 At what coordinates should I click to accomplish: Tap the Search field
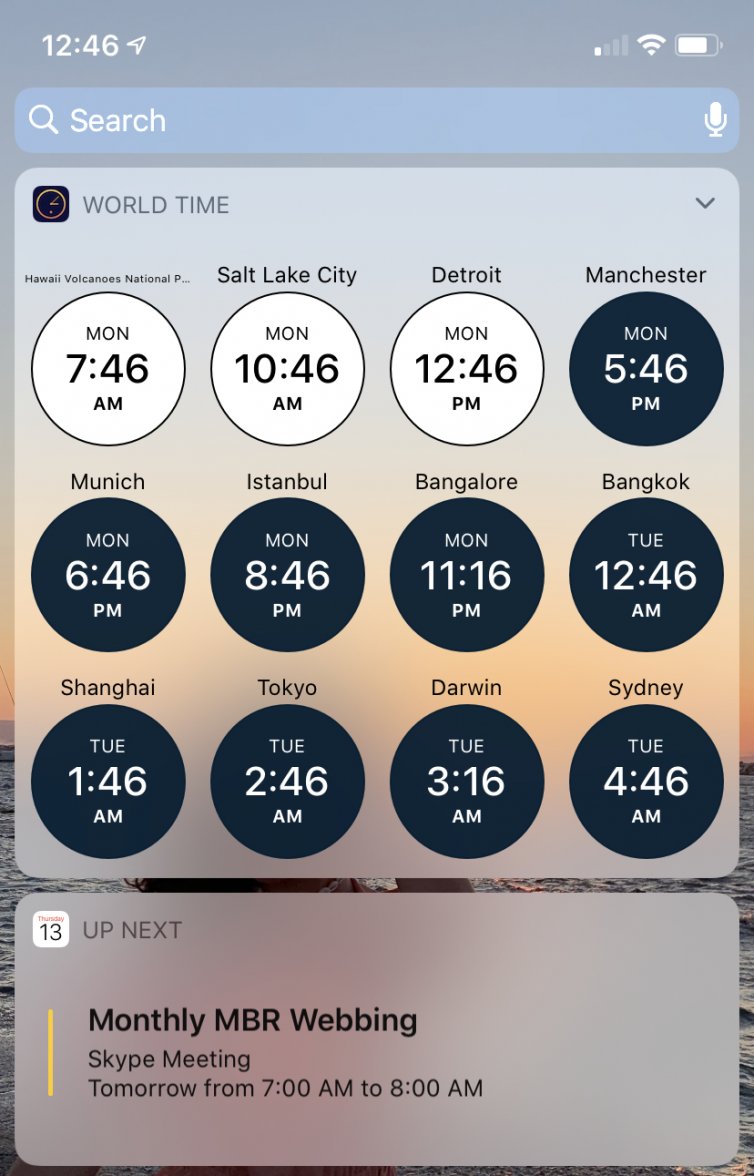[360, 120]
